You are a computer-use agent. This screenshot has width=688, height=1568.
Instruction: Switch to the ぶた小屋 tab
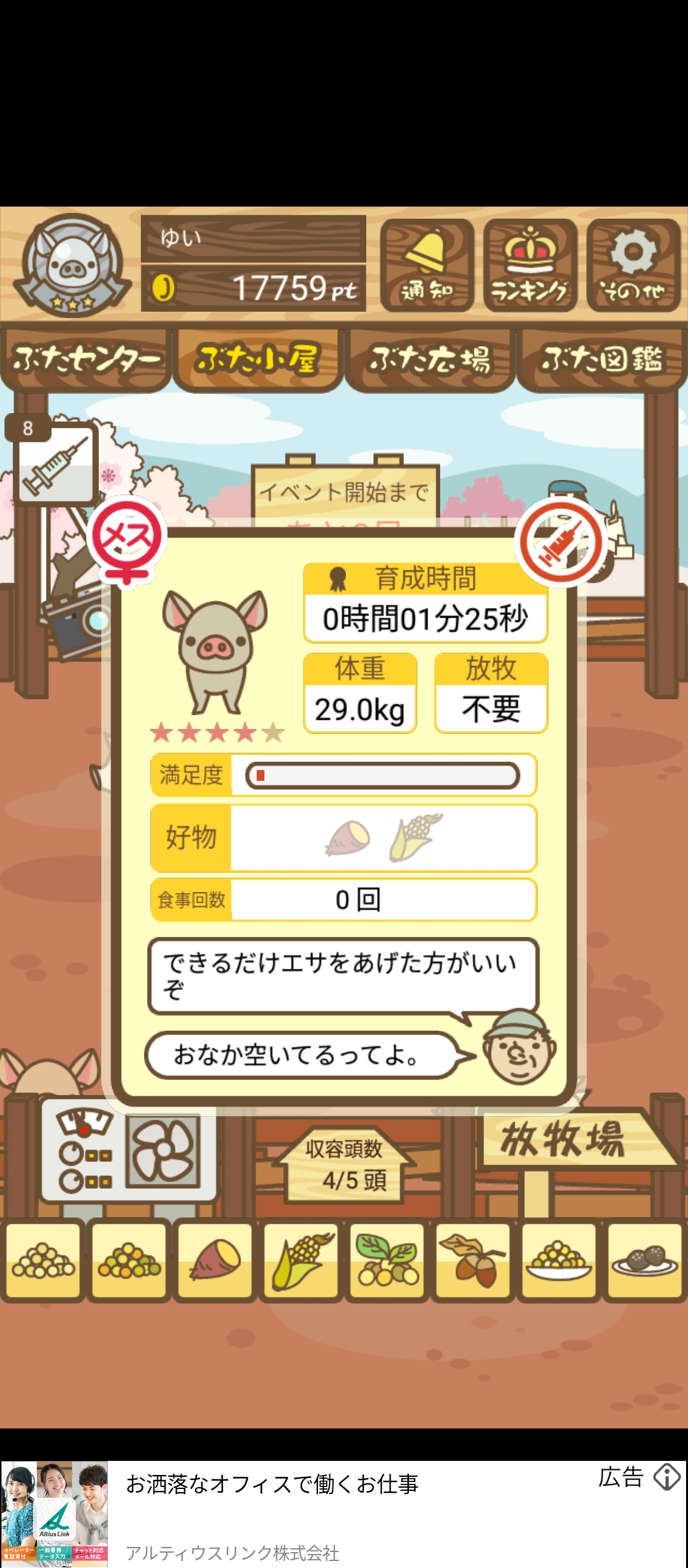[258, 359]
